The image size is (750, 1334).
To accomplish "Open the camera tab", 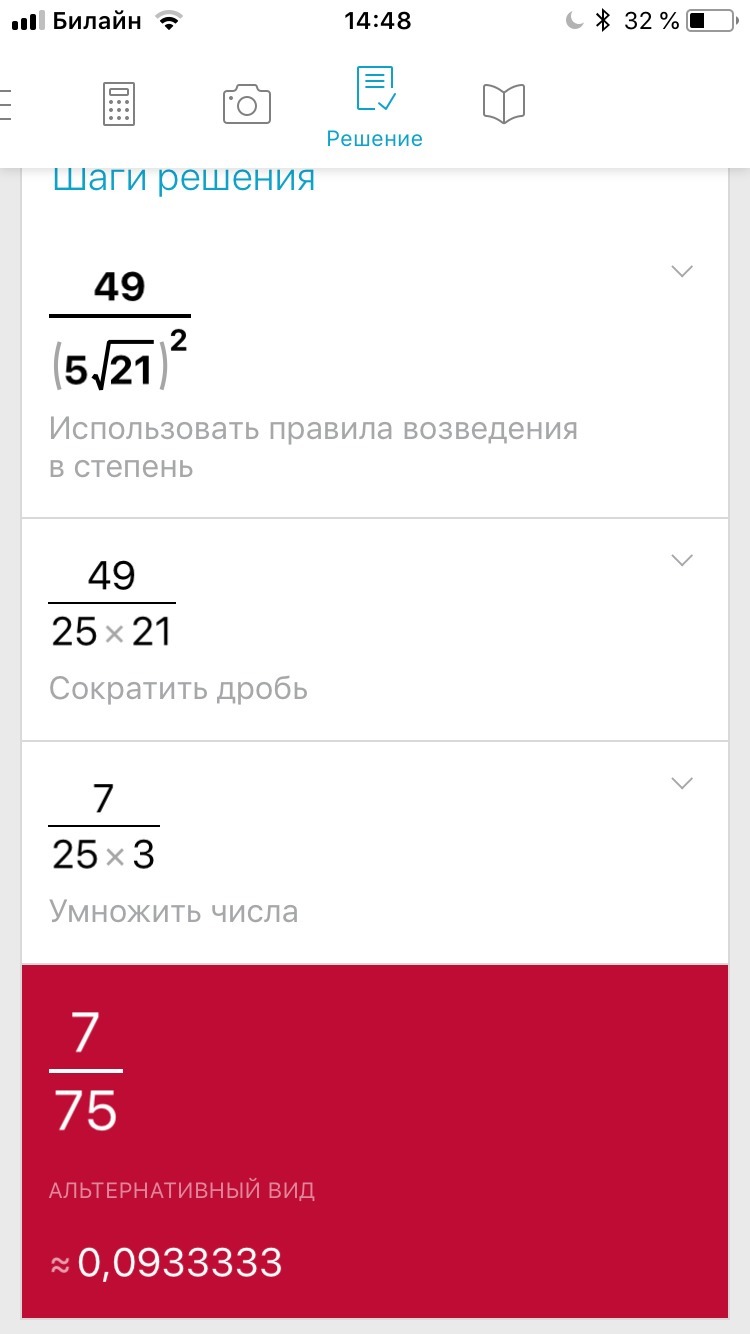I will pyautogui.click(x=247, y=104).
